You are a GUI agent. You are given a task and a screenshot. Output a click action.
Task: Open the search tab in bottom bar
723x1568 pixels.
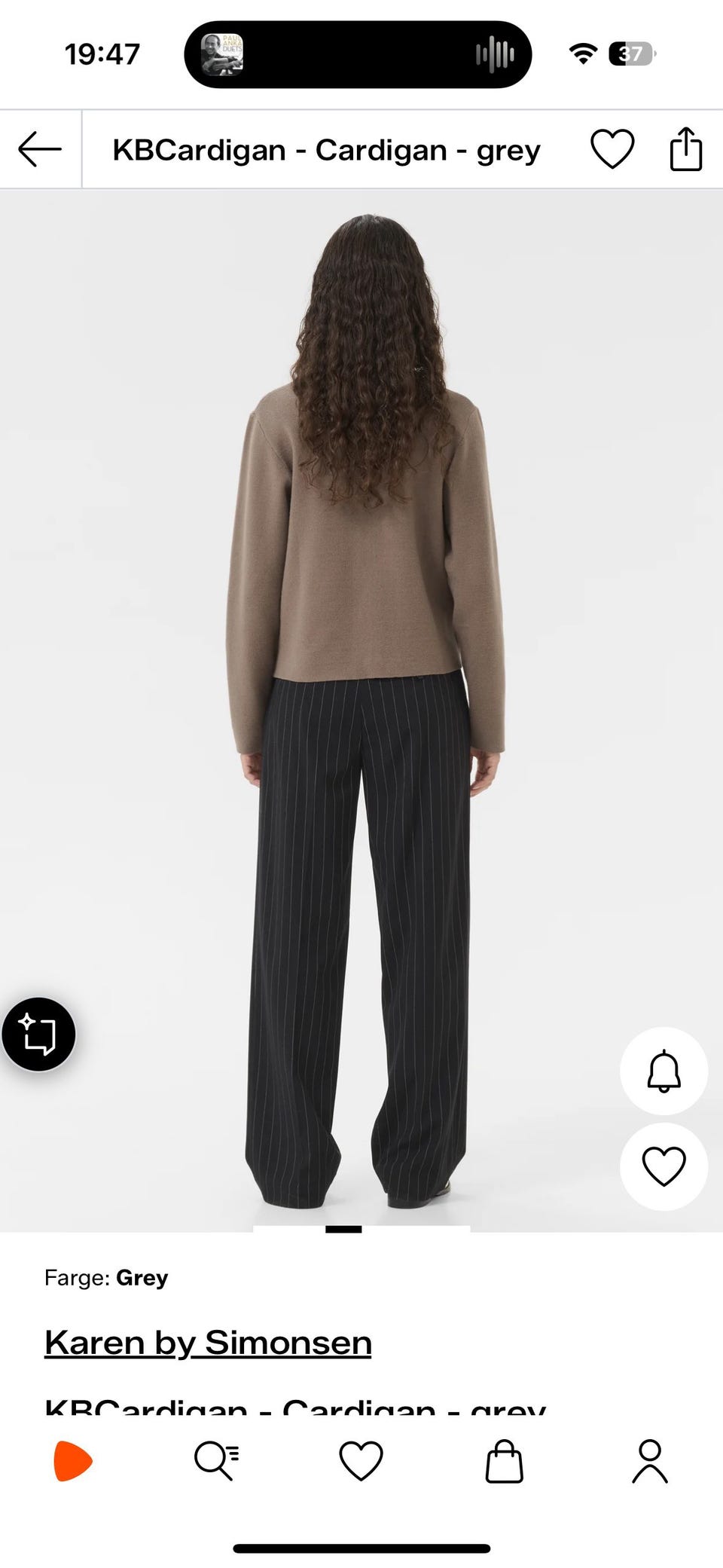(216, 1461)
